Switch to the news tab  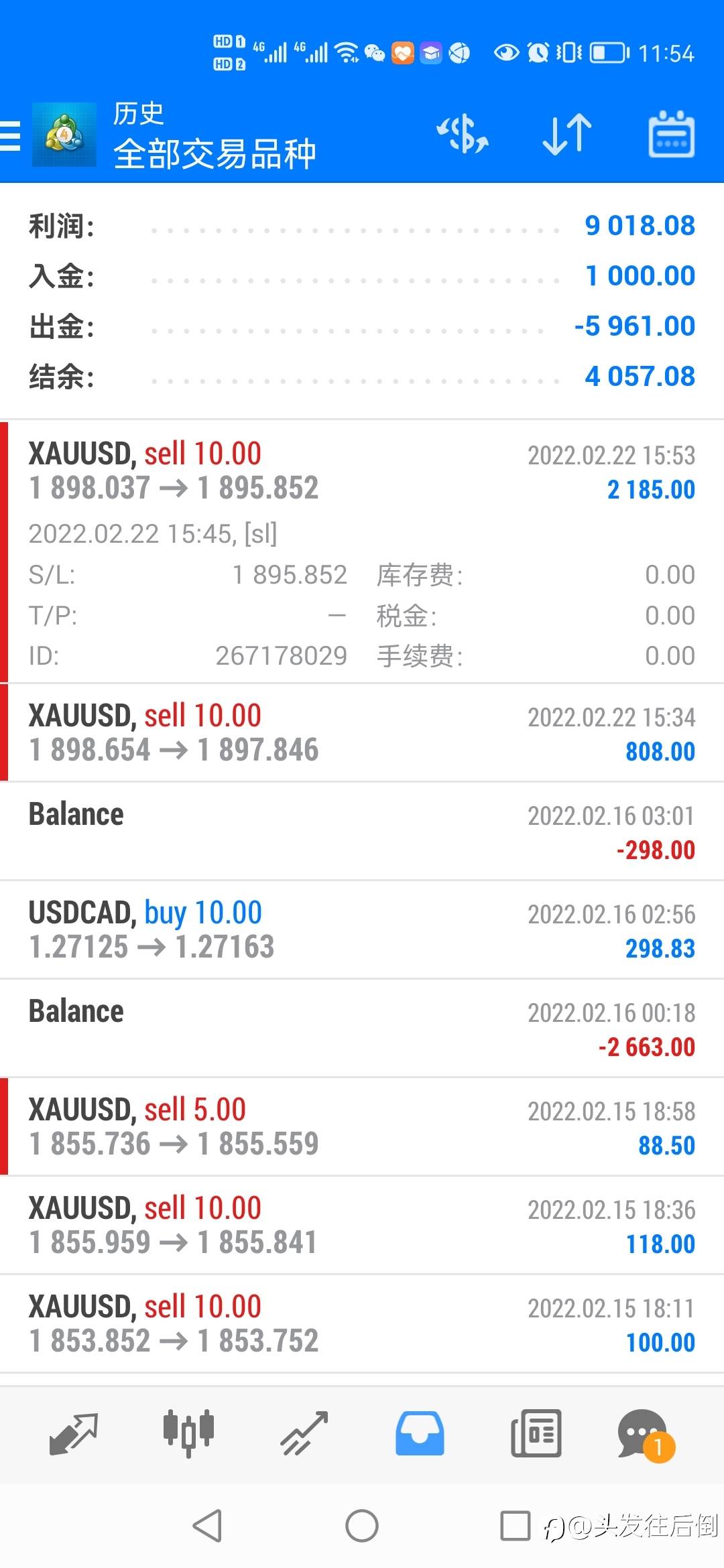click(536, 1433)
